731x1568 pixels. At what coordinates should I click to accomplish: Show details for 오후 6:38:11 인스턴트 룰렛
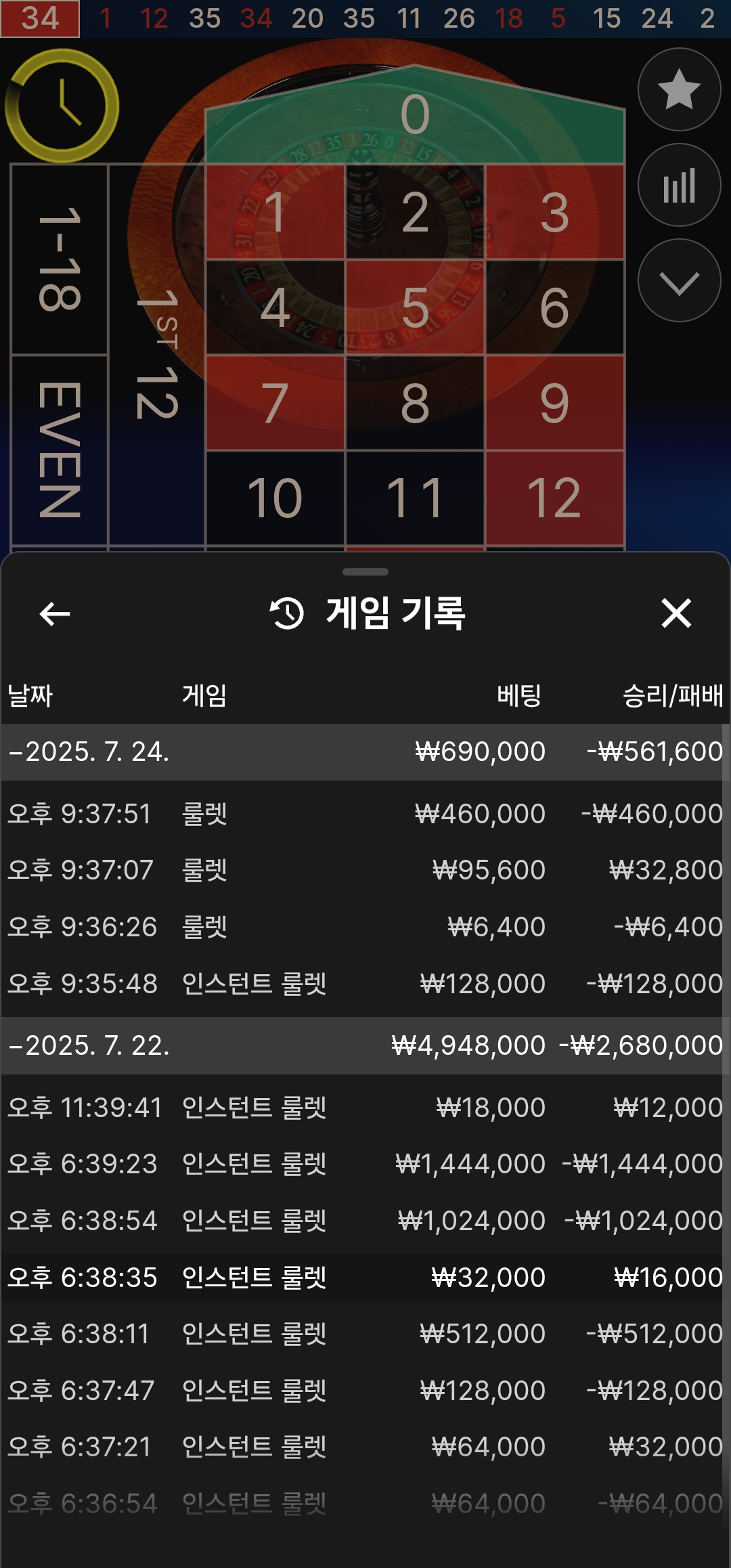coord(365,1334)
